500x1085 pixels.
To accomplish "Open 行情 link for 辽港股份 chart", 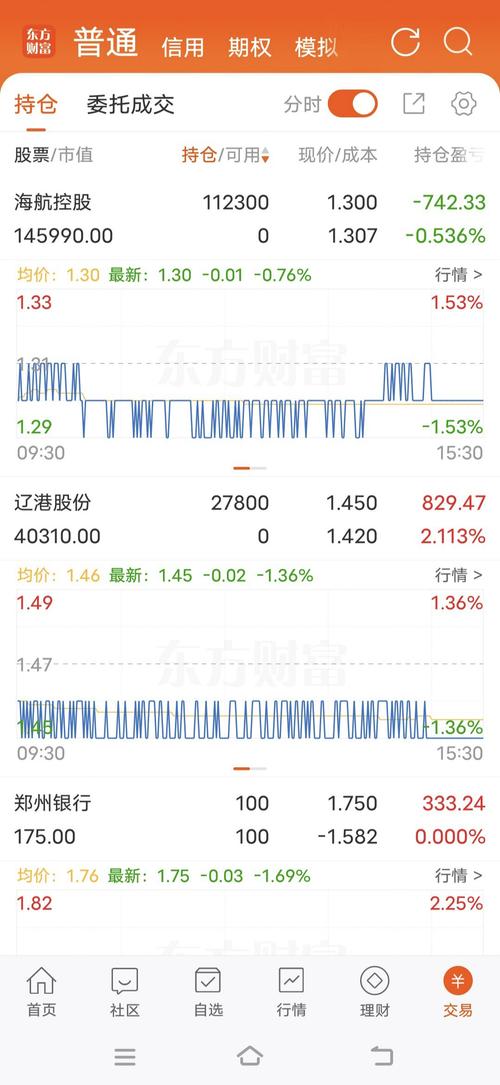I will click(459, 575).
